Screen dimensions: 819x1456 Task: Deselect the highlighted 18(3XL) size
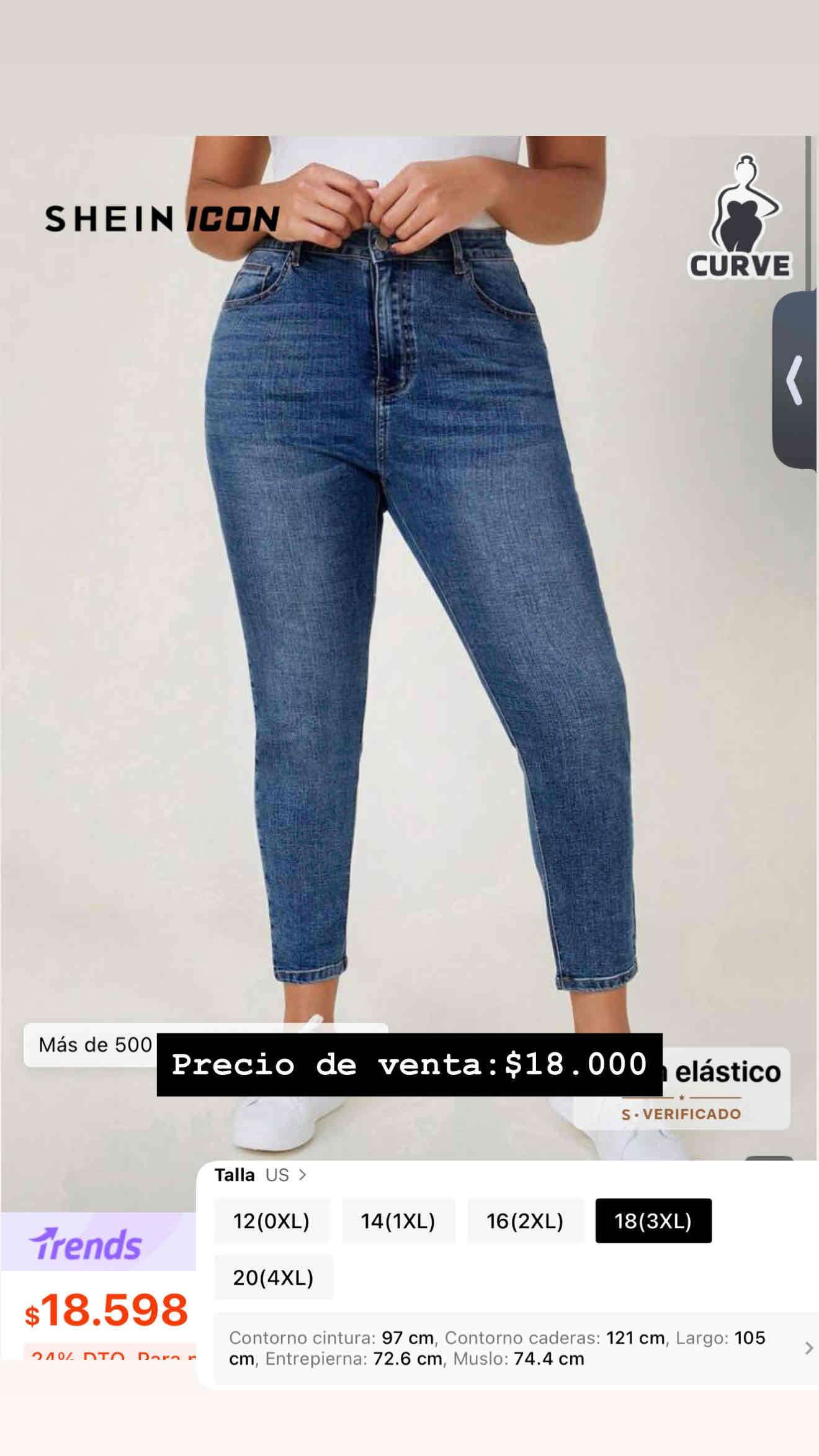(x=655, y=1221)
